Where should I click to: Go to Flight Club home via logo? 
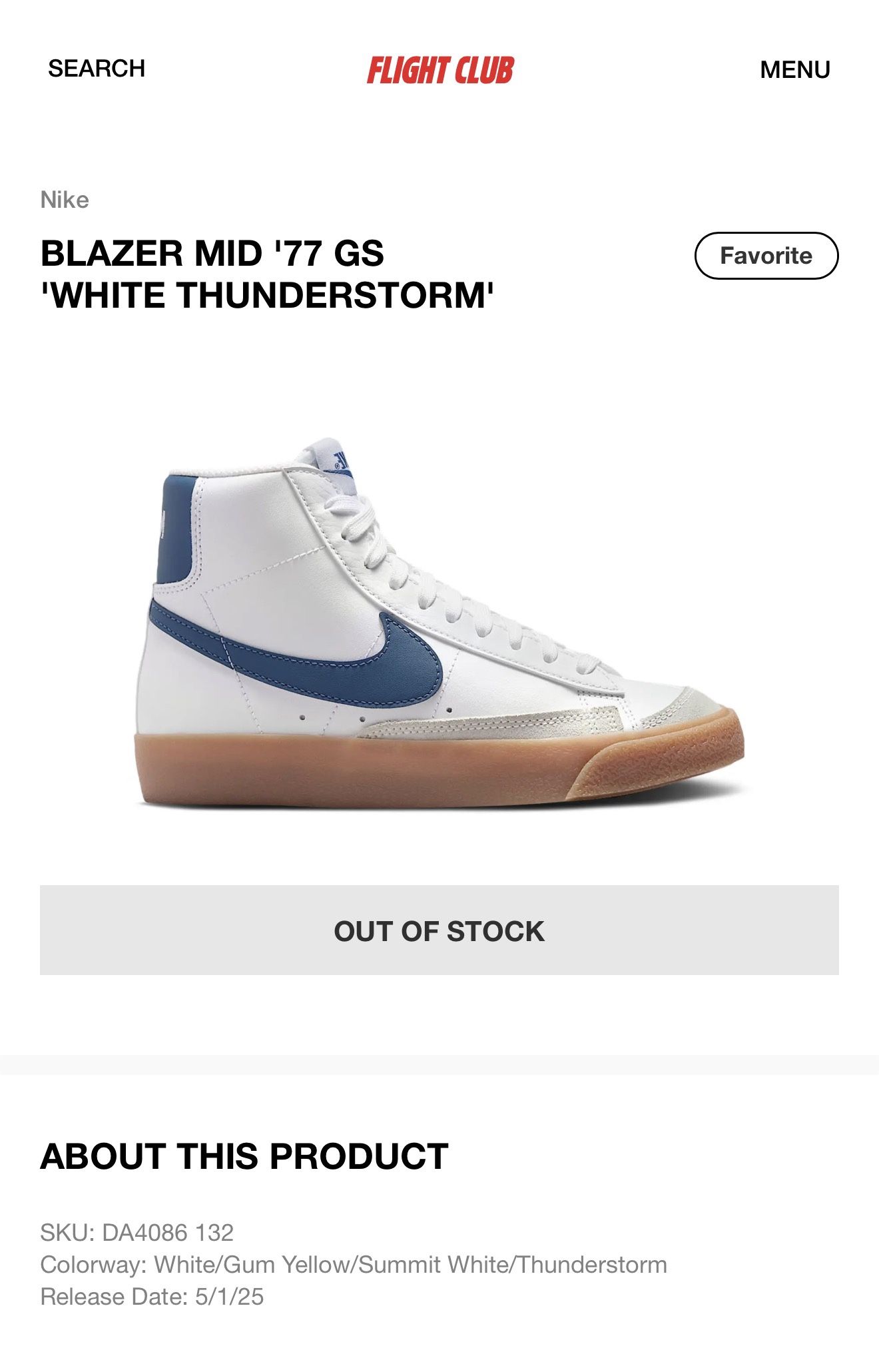point(440,70)
